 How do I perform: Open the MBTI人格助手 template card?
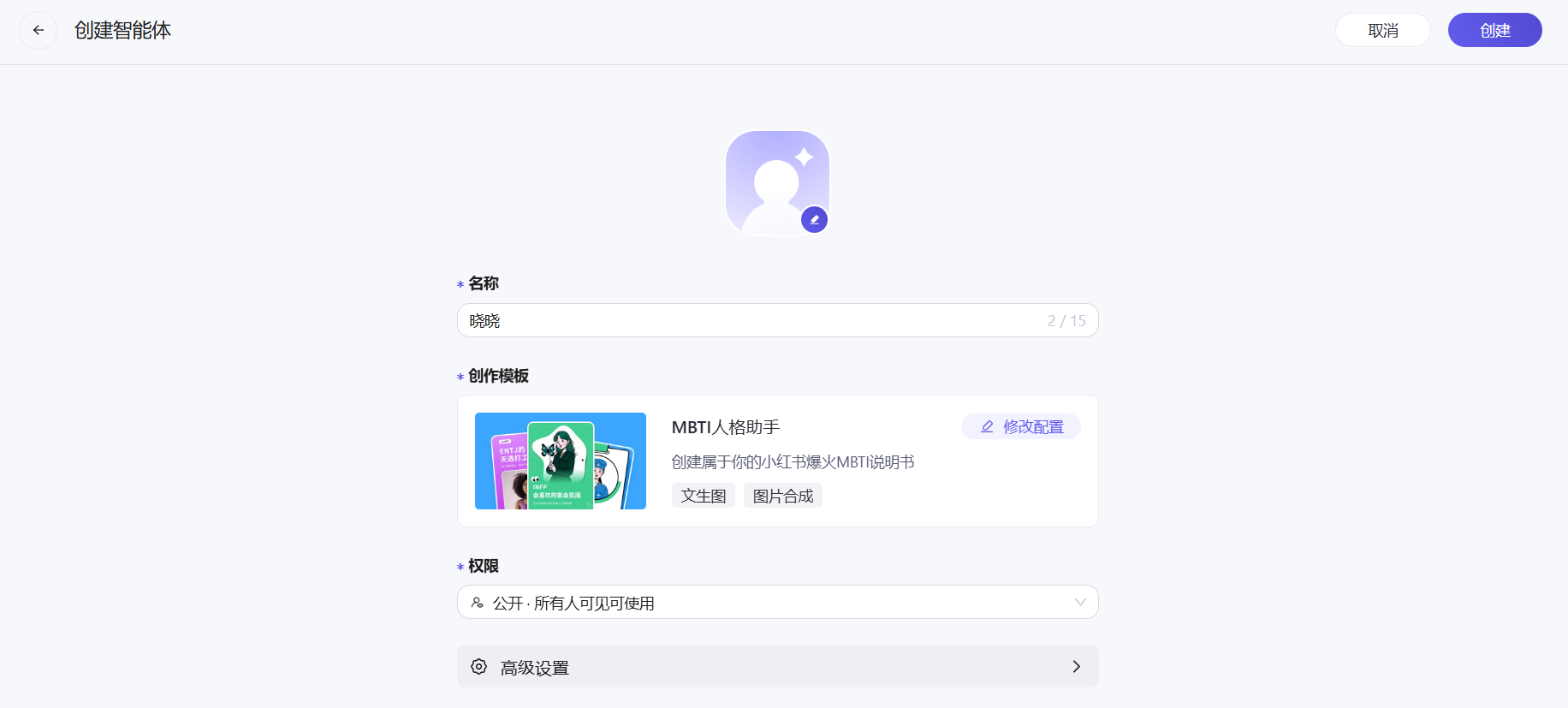(560, 461)
